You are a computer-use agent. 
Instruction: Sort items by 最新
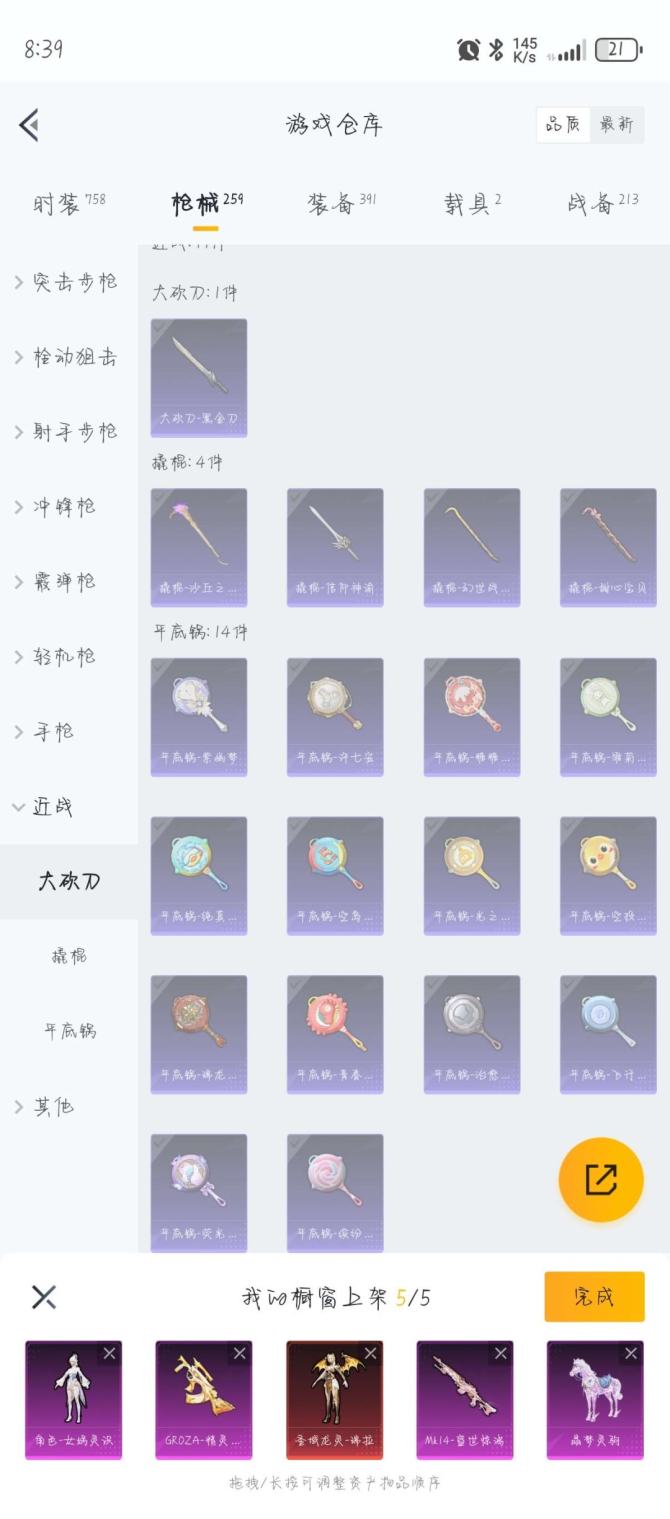(616, 125)
